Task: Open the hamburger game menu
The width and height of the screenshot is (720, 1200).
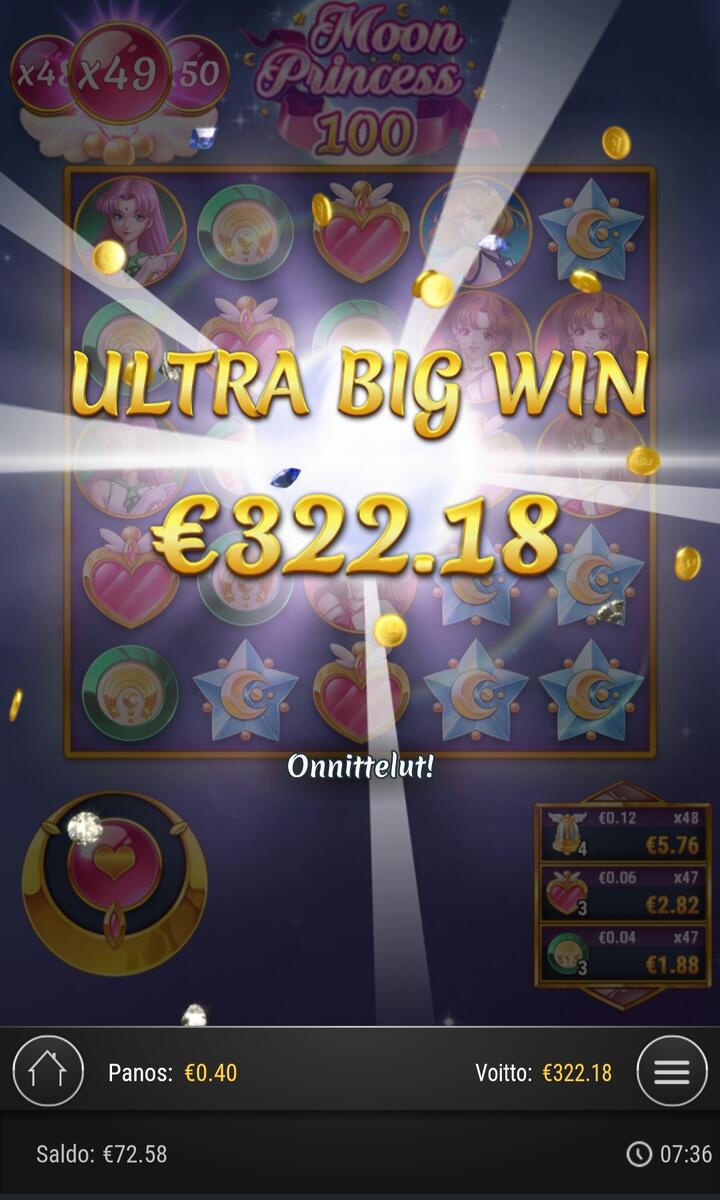Action: pos(671,1072)
